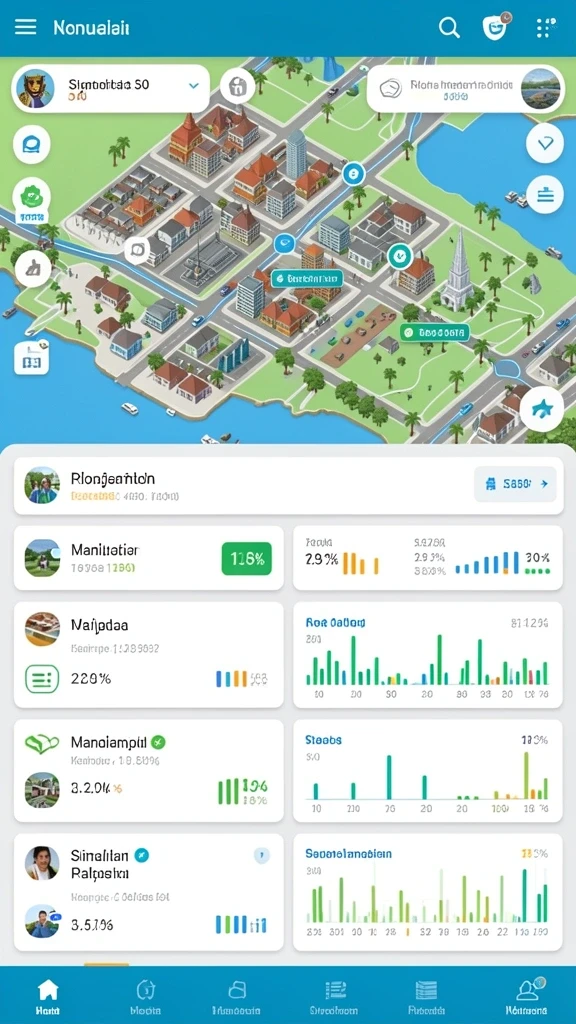The width and height of the screenshot is (576, 1024).
Task: Tap the round lock icon on the map
Action: [237, 86]
